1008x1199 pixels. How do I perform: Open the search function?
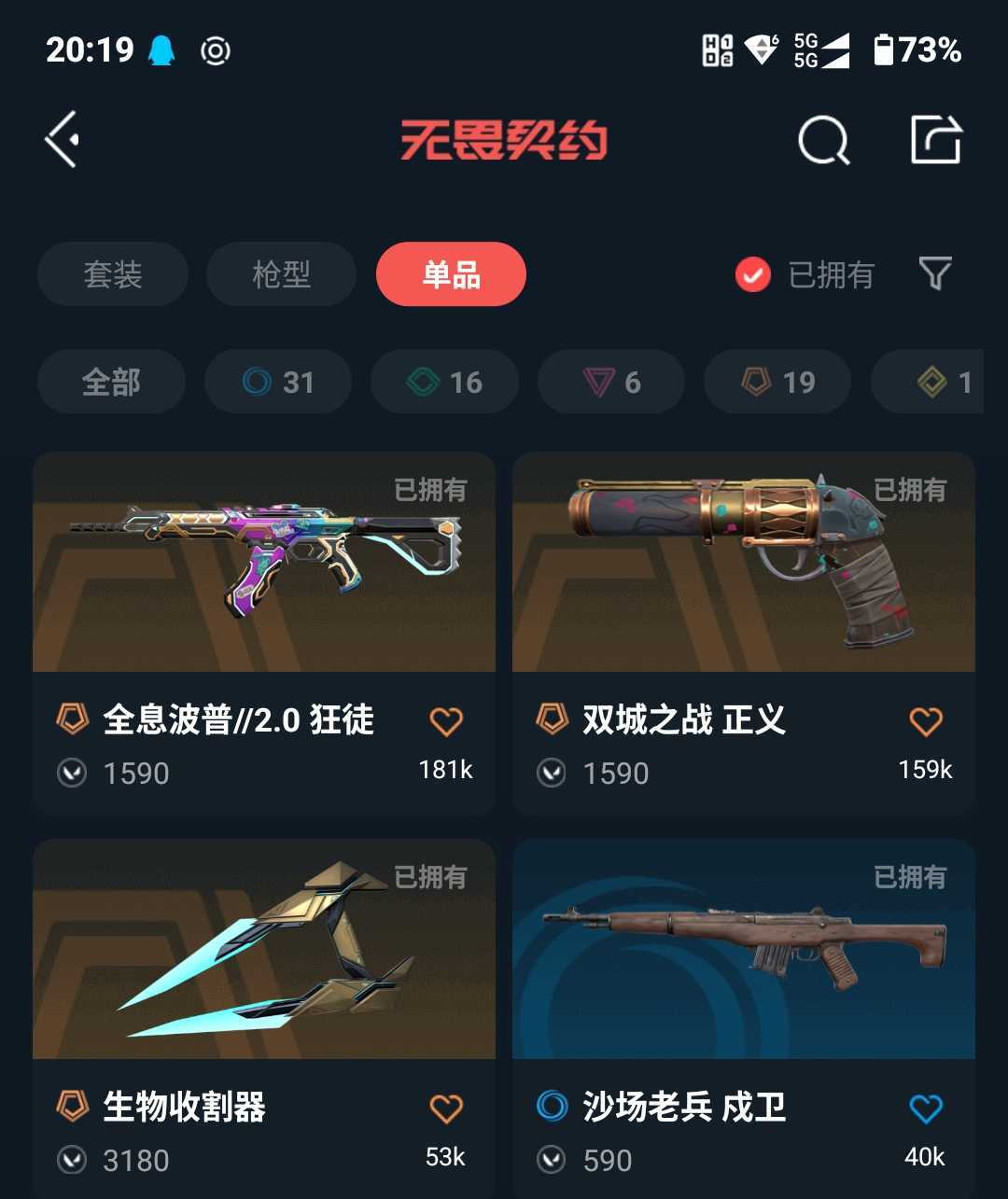tap(822, 141)
